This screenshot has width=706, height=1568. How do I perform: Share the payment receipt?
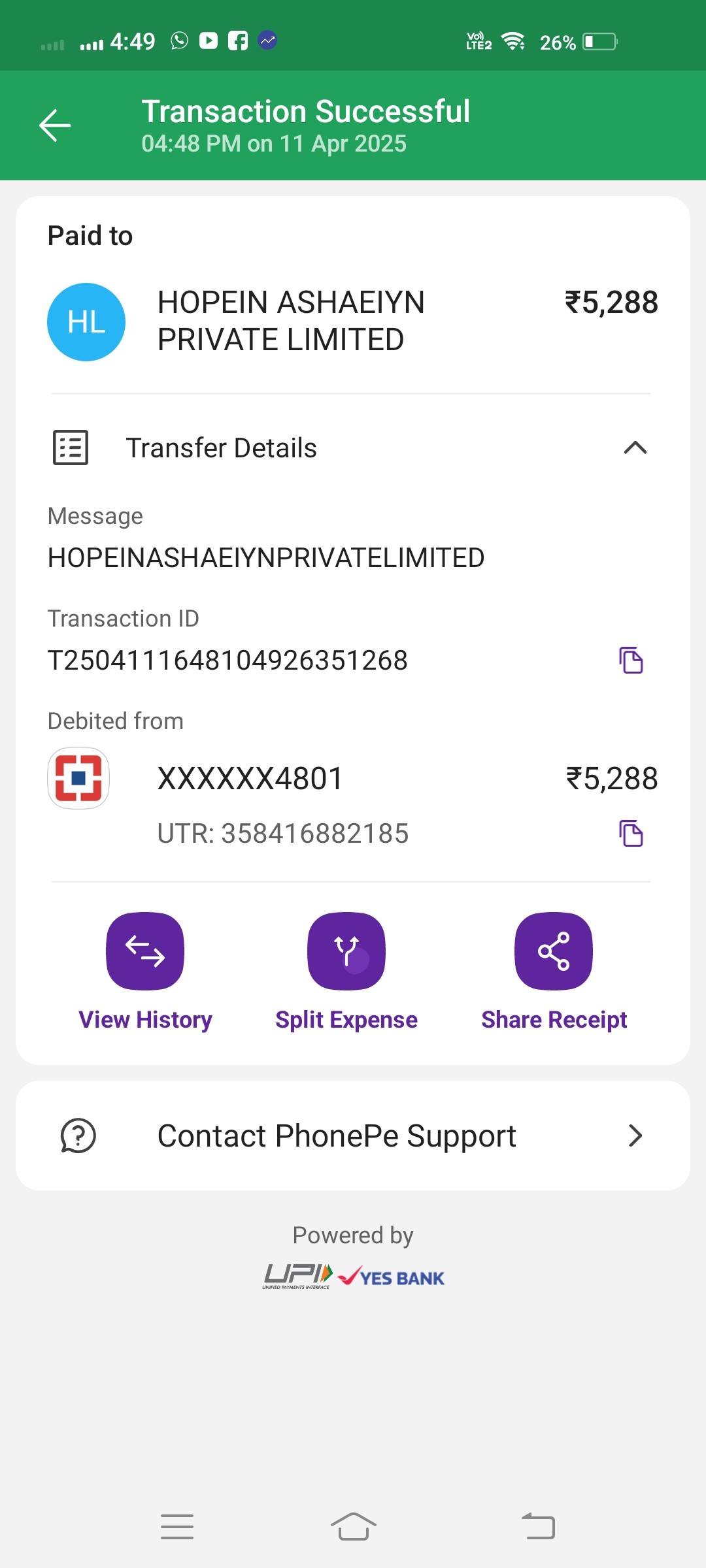tap(554, 972)
